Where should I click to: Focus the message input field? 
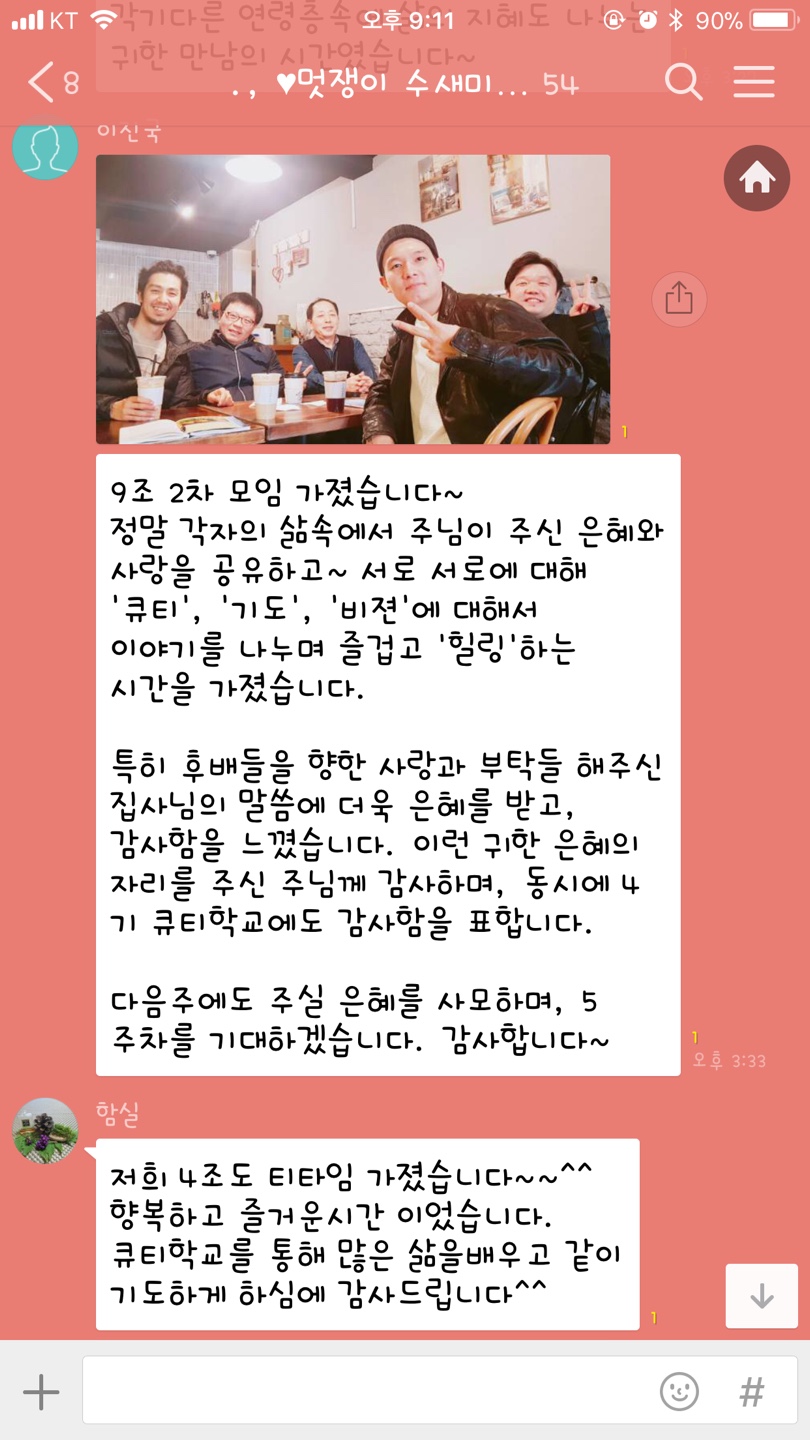click(360, 1391)
